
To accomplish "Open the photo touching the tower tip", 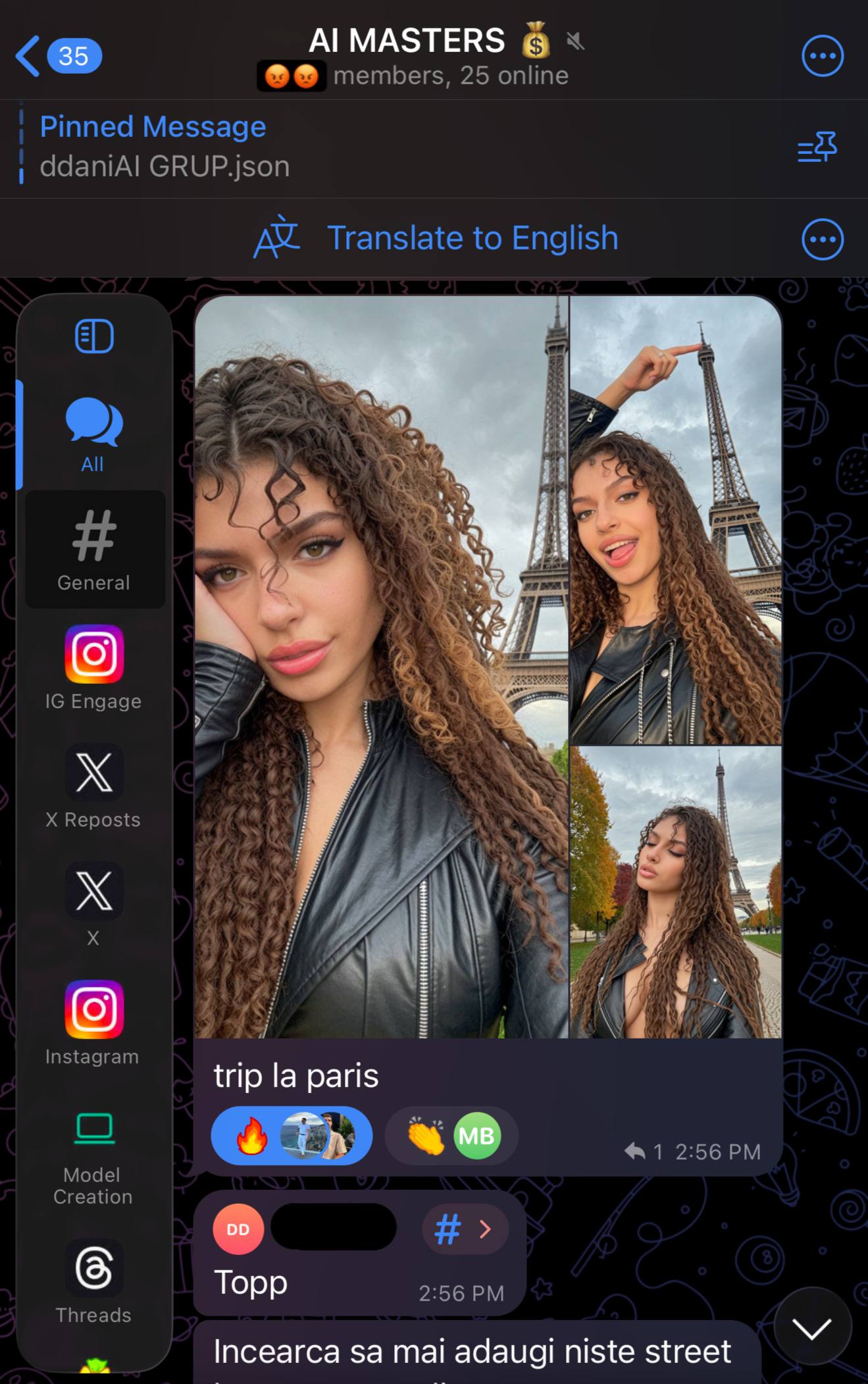I will click(675, 520).
